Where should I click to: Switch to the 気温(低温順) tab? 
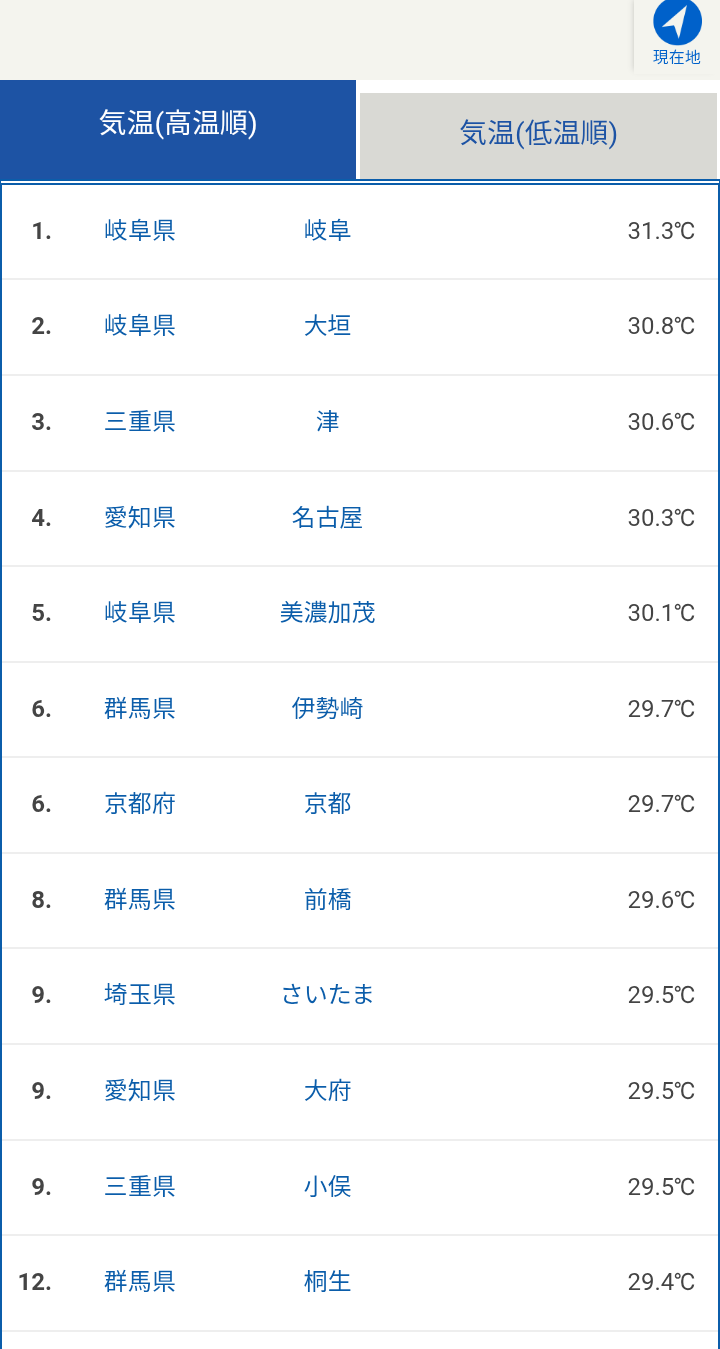tap(538, 134)
